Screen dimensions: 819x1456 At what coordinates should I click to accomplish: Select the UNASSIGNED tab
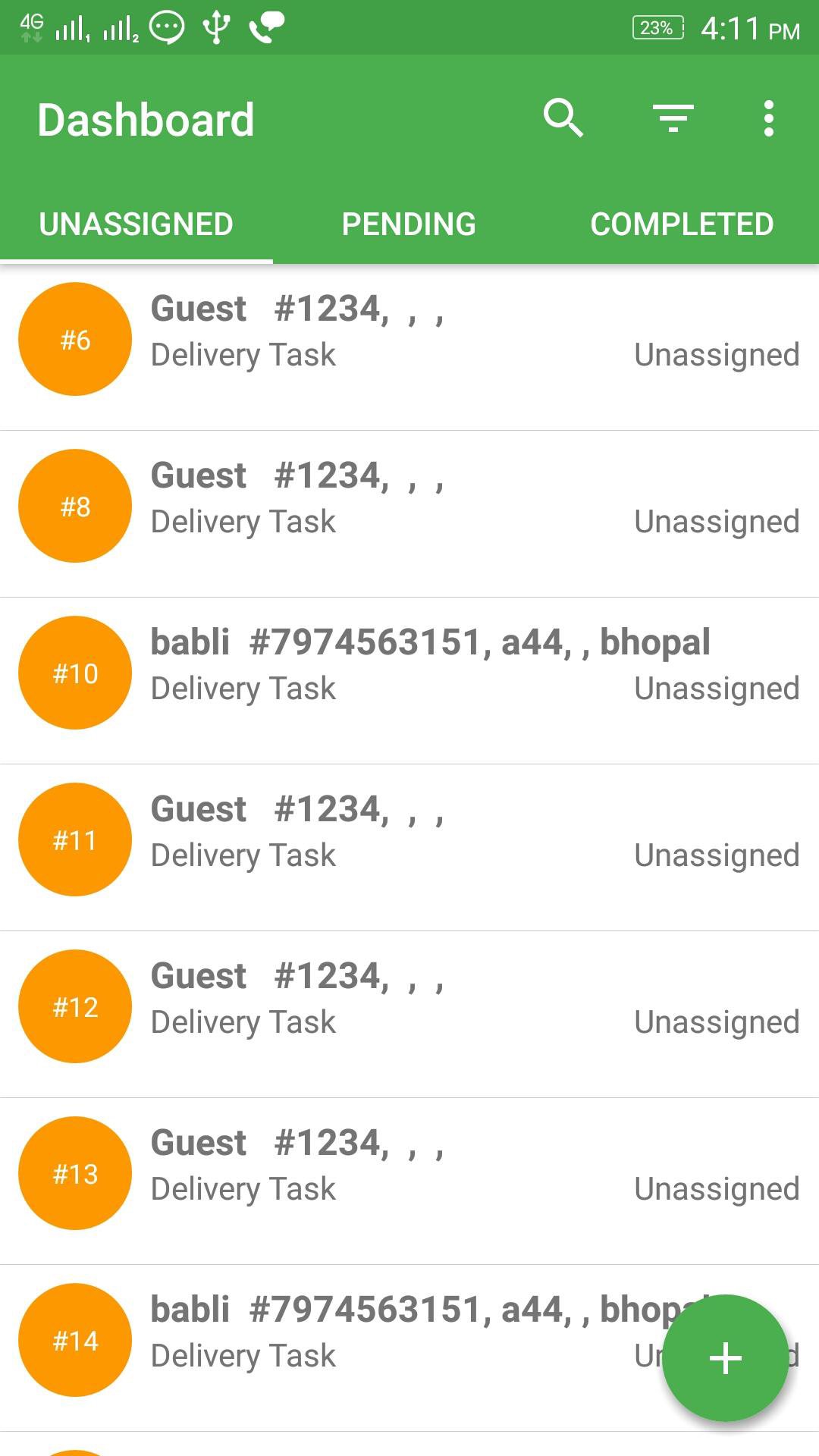tap(136, 224)
